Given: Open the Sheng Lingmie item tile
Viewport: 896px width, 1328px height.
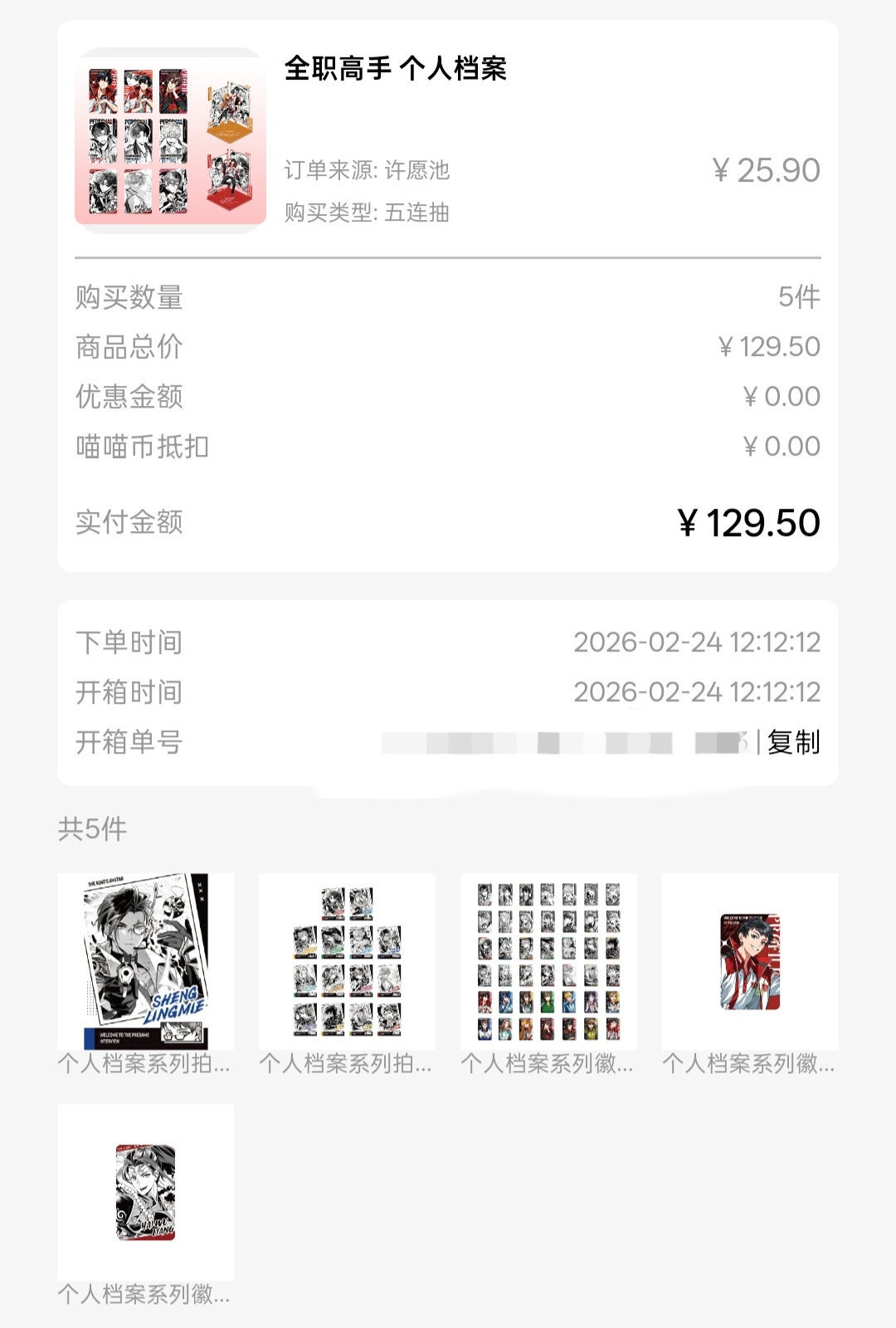Looking at the screenshot, I should click(145, 961).
